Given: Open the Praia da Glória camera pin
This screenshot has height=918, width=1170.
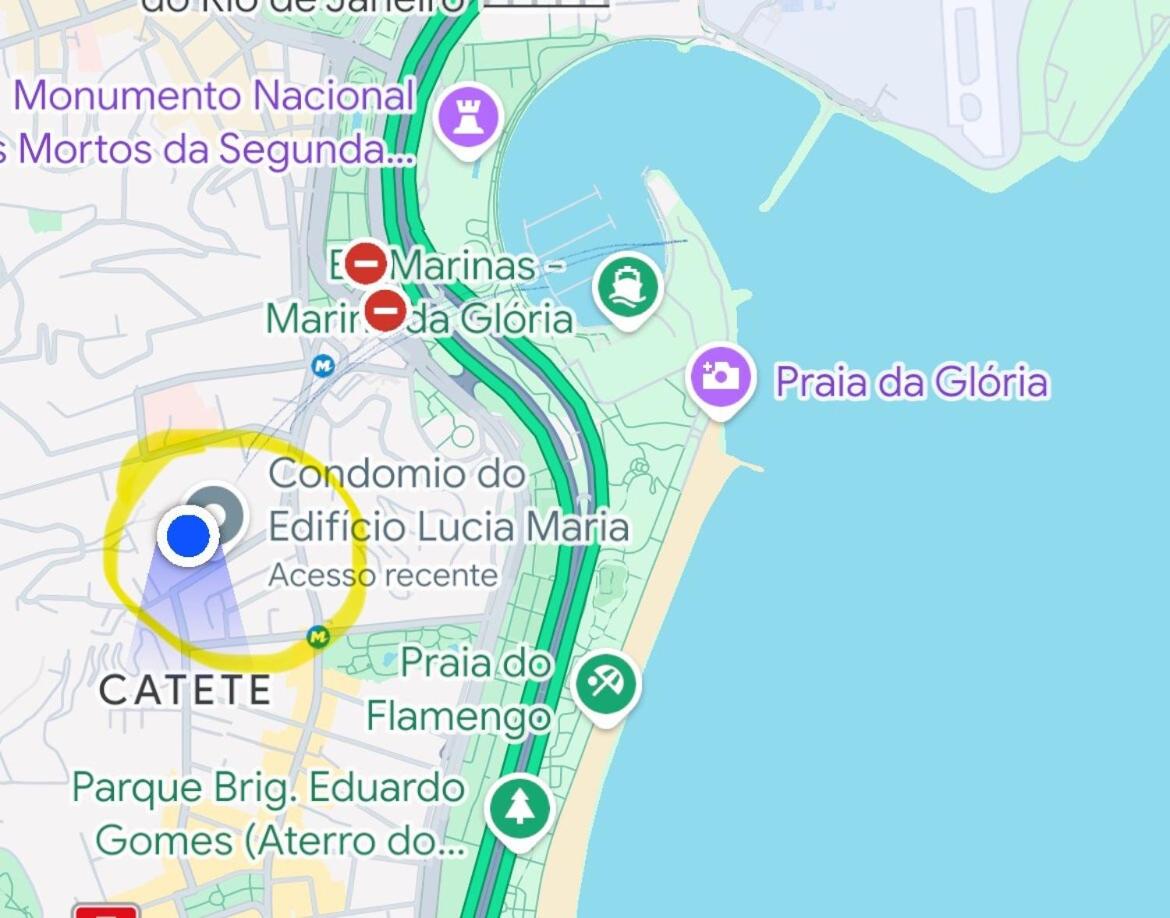Looking at the screenshot, I should point(720,376).
